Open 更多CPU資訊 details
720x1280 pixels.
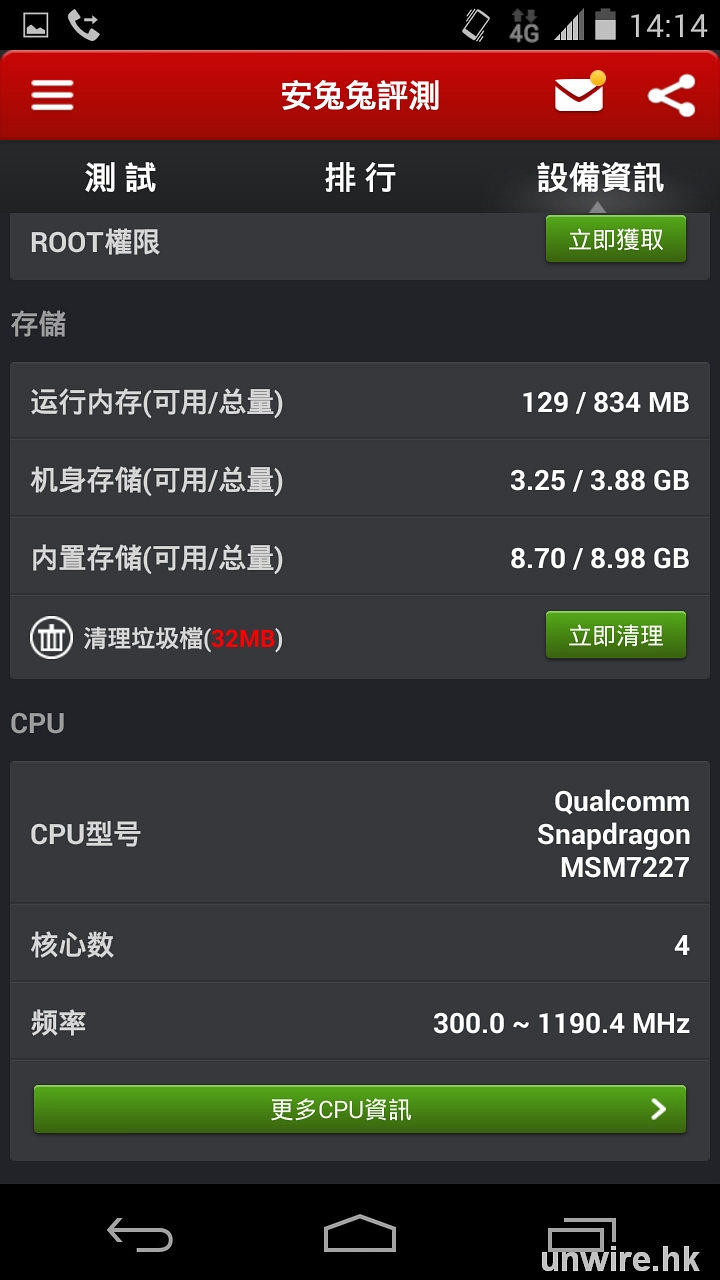click(x=360, y=1109)
